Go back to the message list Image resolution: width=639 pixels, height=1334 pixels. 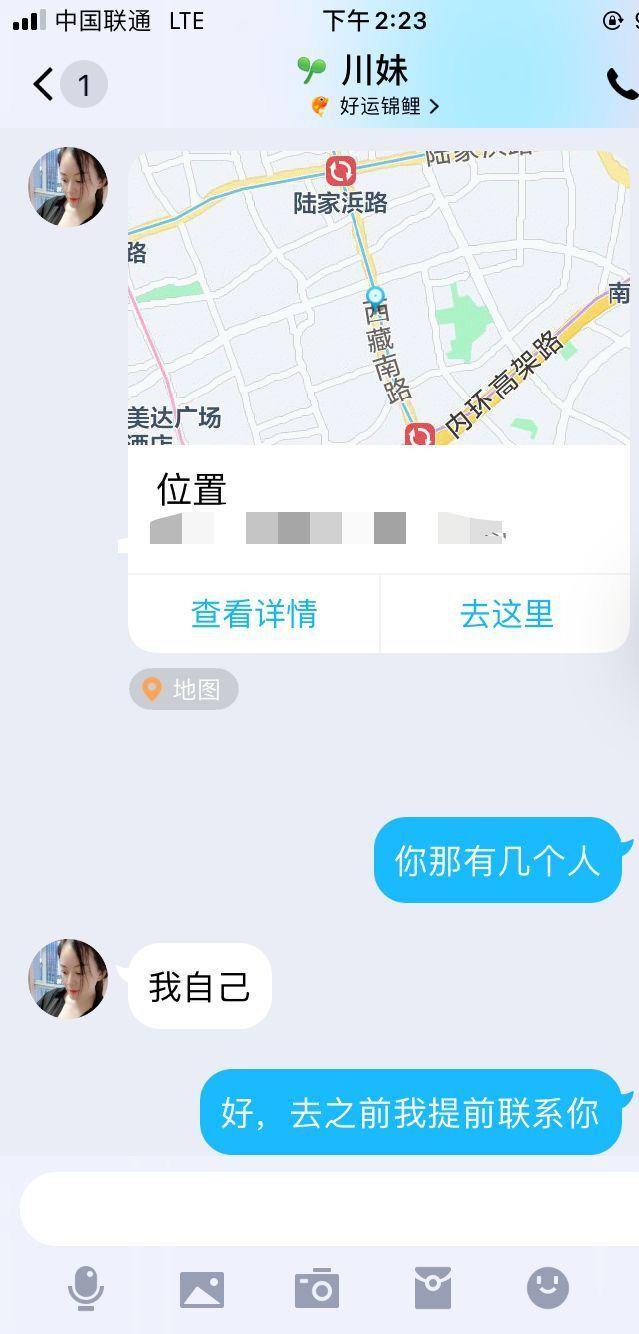(x=43, y=85)
